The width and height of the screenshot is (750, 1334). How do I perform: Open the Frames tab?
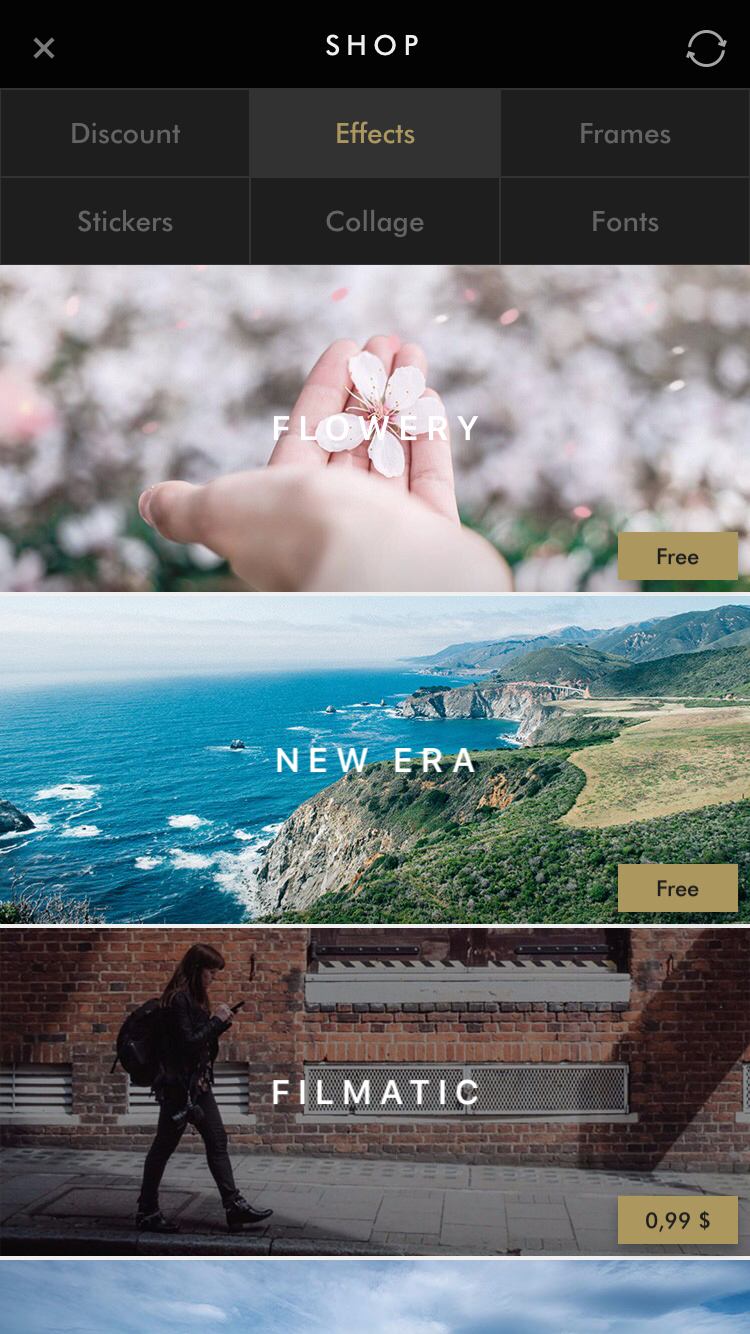pyautogui.click(x=625, y=134)
